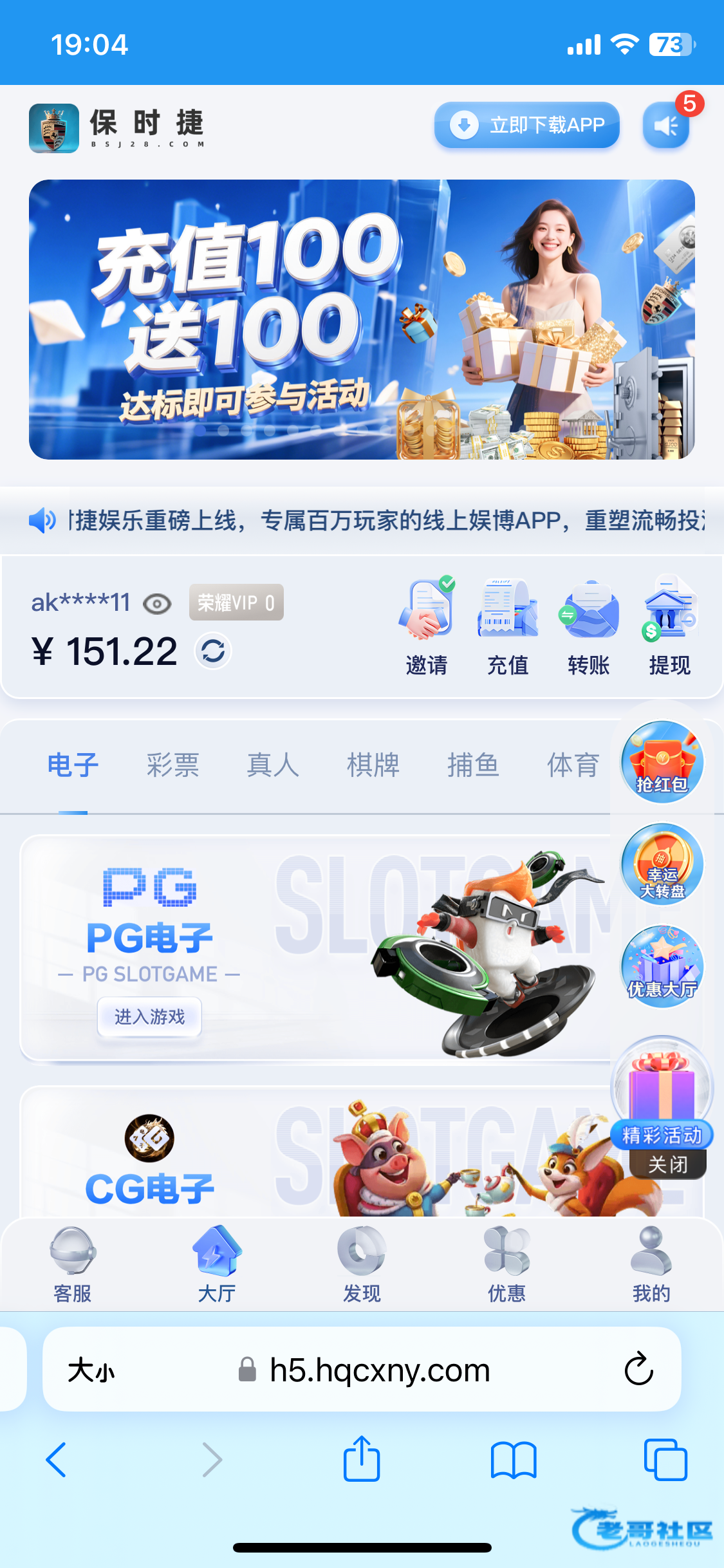The height and width of the screenshot is (1568, 724).
Task: Open the 抢红包 floating button
Action: click(662, 762)
